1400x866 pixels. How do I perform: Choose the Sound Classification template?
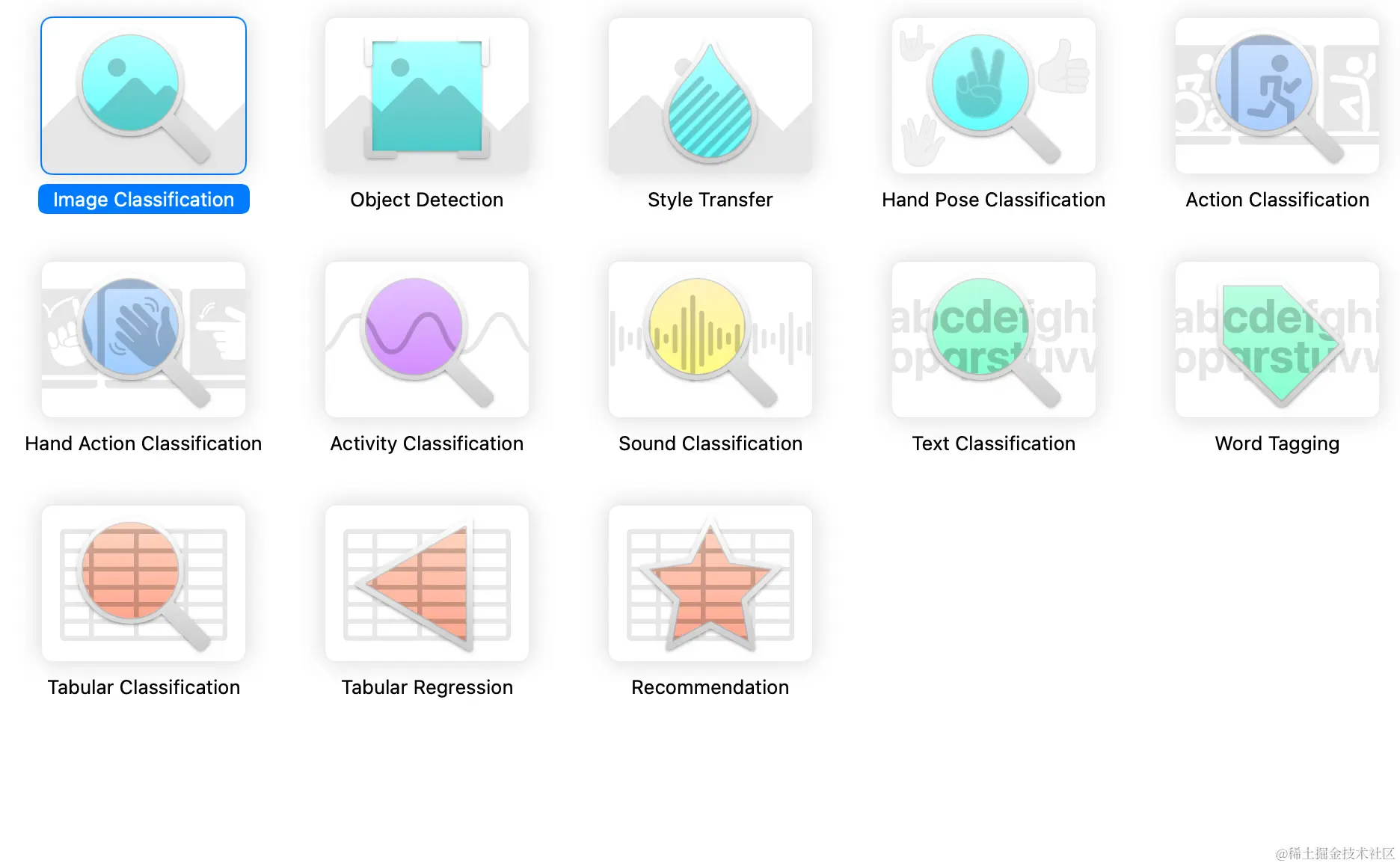point(710,340)
